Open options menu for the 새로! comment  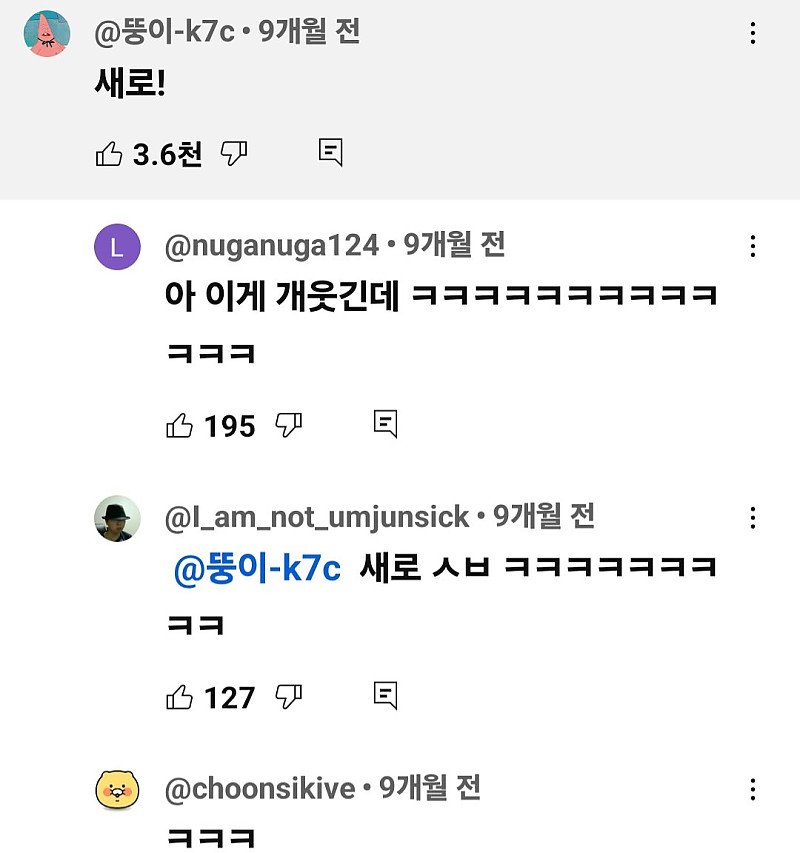click(753, 31)
